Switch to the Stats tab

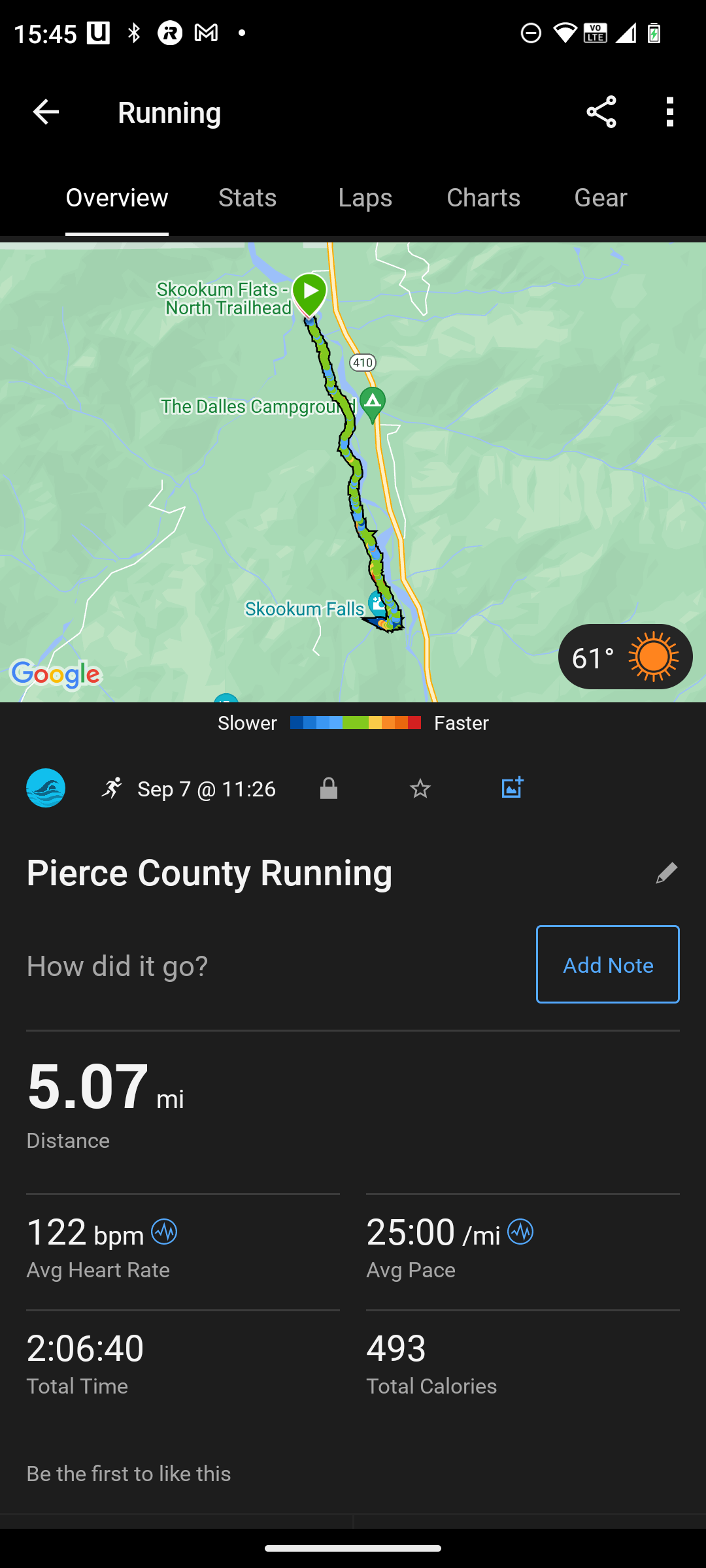(x=247, y=198)
